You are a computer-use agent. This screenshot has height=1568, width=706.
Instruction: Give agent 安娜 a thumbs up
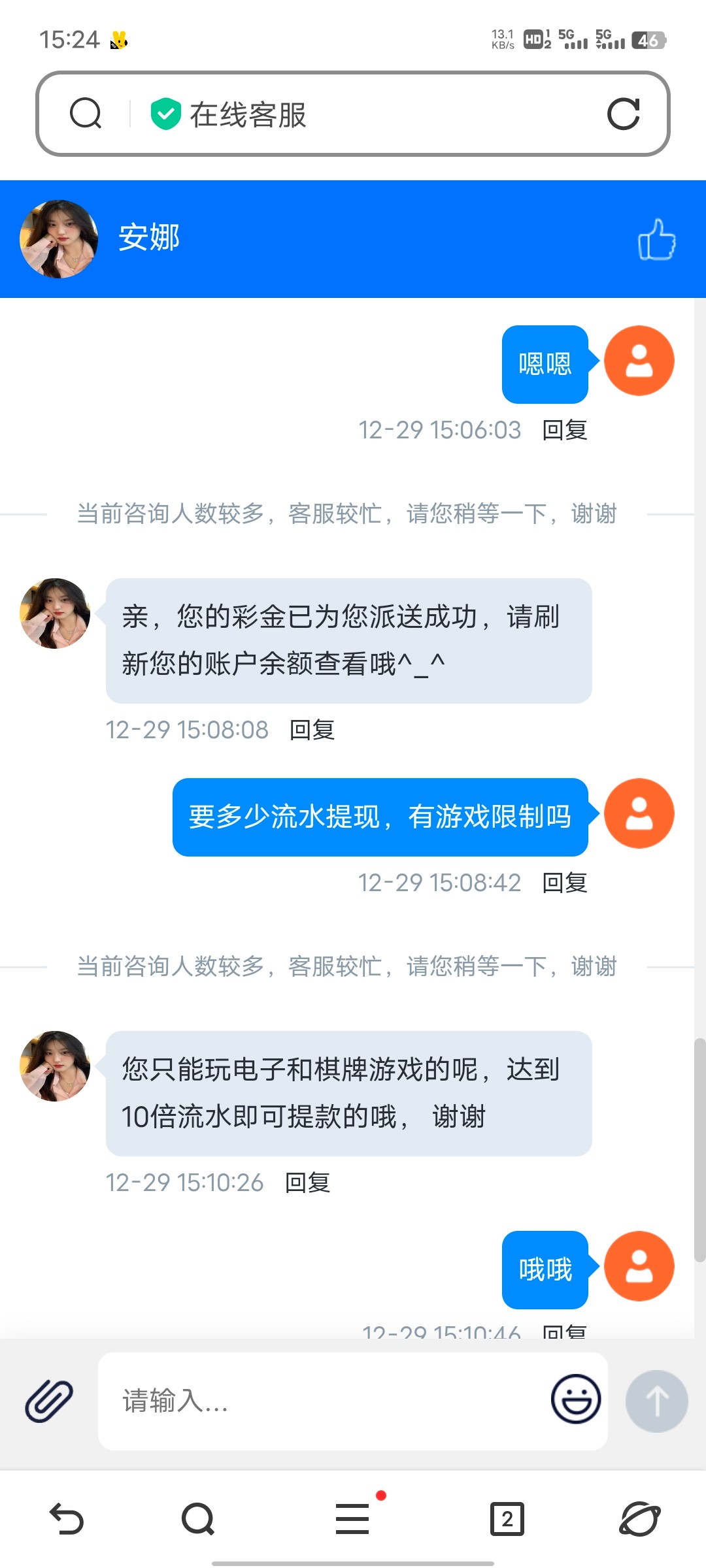click(x=656, y=239)
